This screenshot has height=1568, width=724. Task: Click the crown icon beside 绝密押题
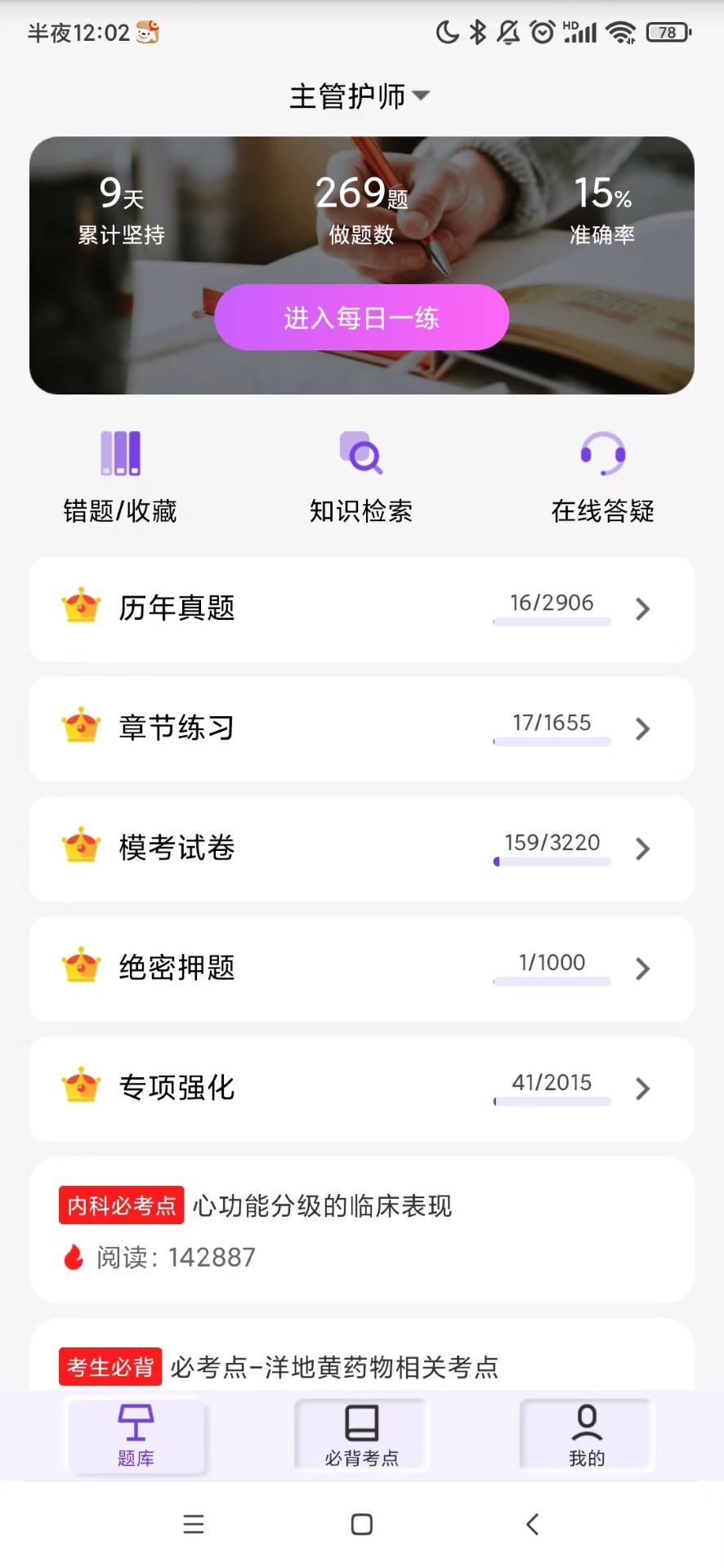[x=80, y=969]
